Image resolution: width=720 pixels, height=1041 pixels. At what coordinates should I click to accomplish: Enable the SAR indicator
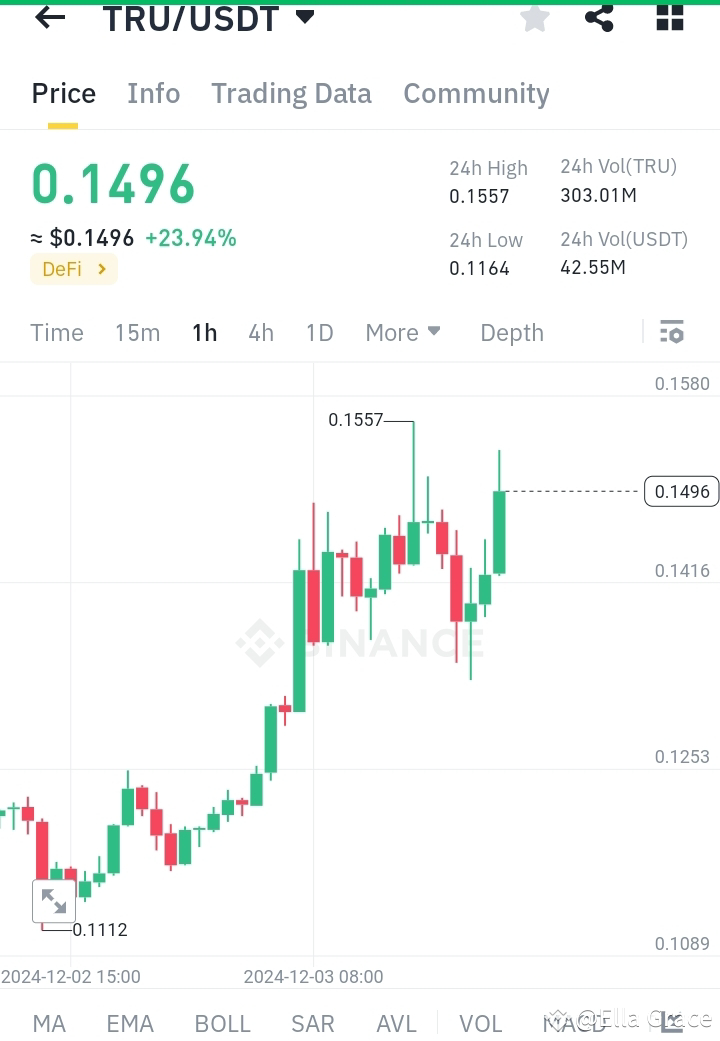pos(312,1023)
